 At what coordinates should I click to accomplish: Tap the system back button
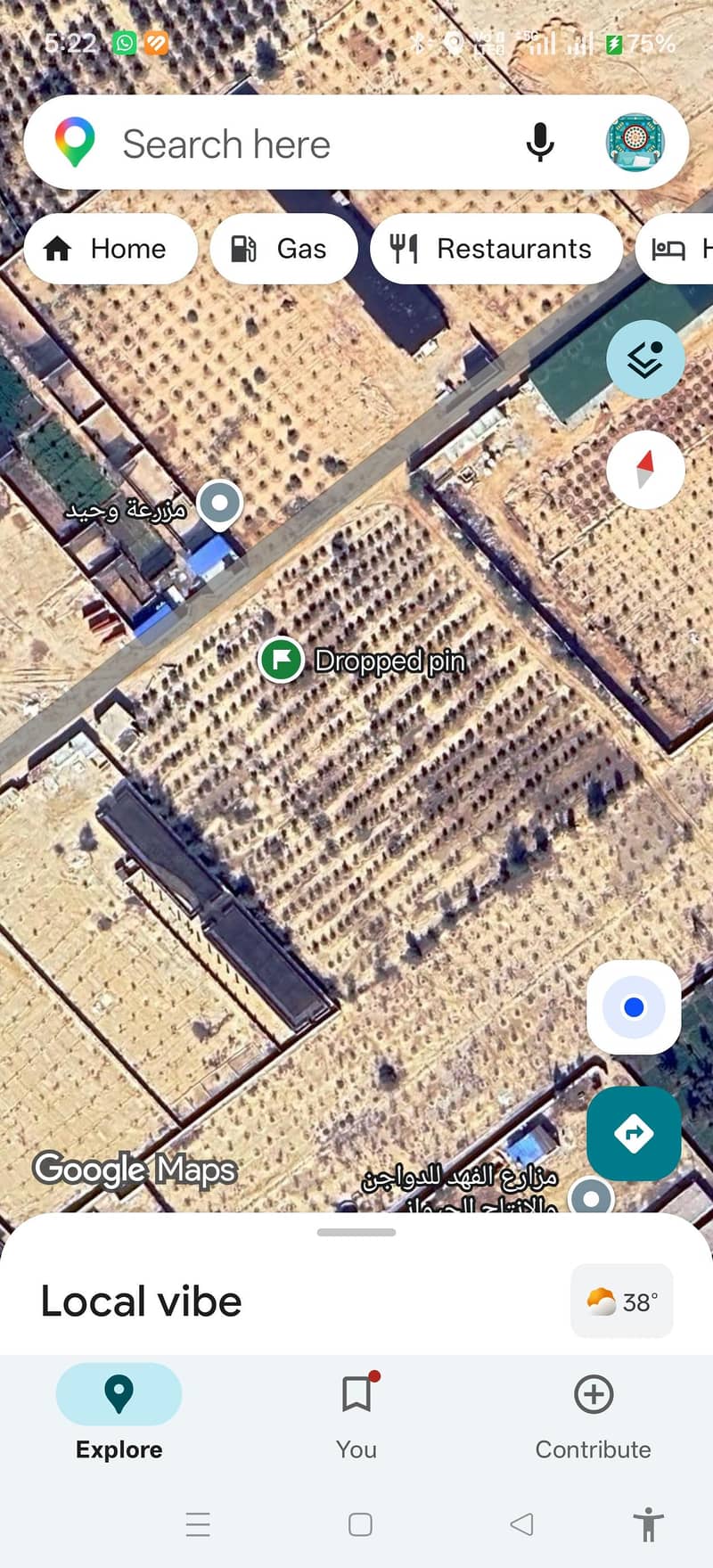pyautogui.click(x=521, y=1524)
